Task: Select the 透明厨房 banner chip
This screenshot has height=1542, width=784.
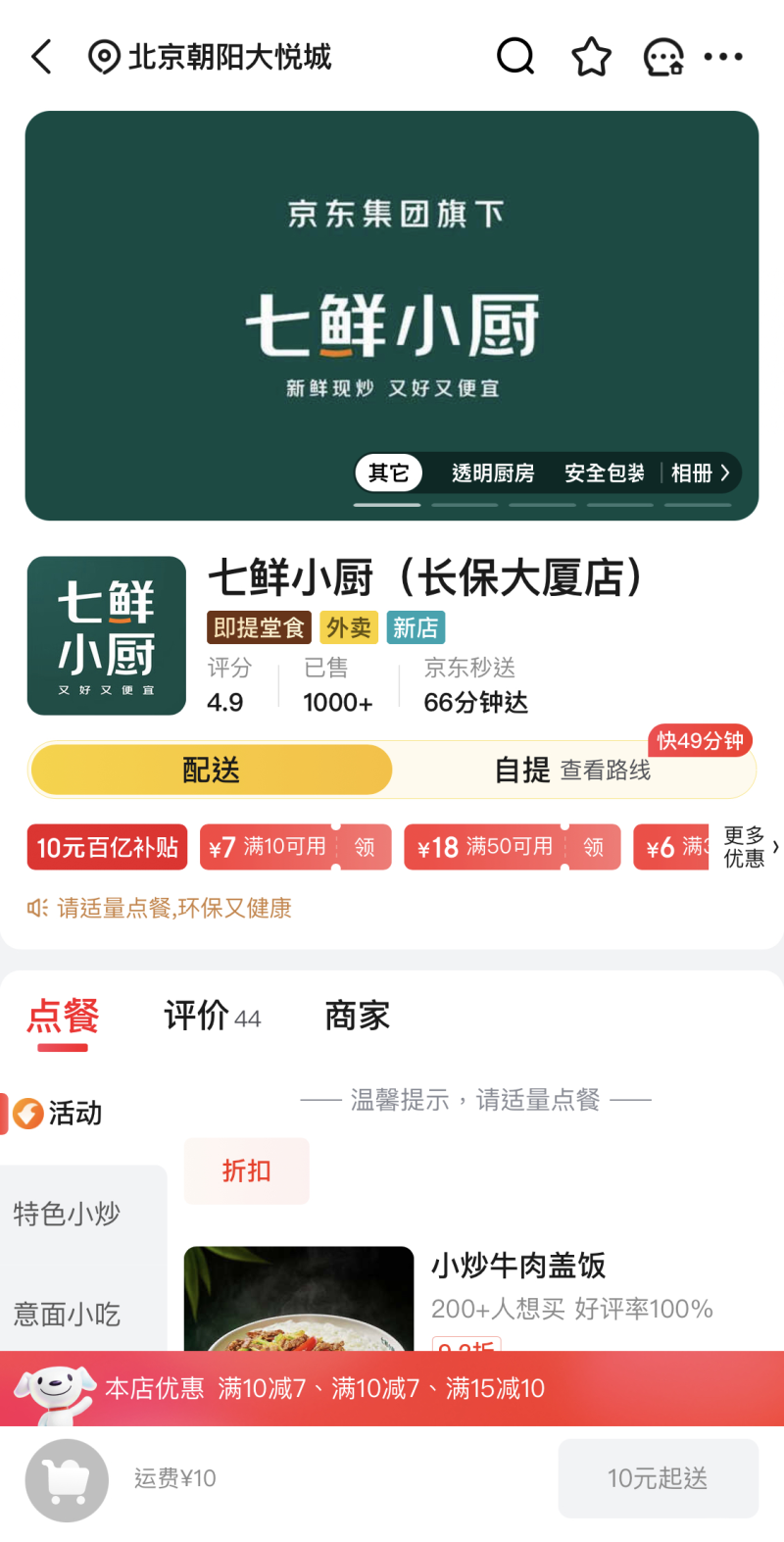Action: (493, 473)
